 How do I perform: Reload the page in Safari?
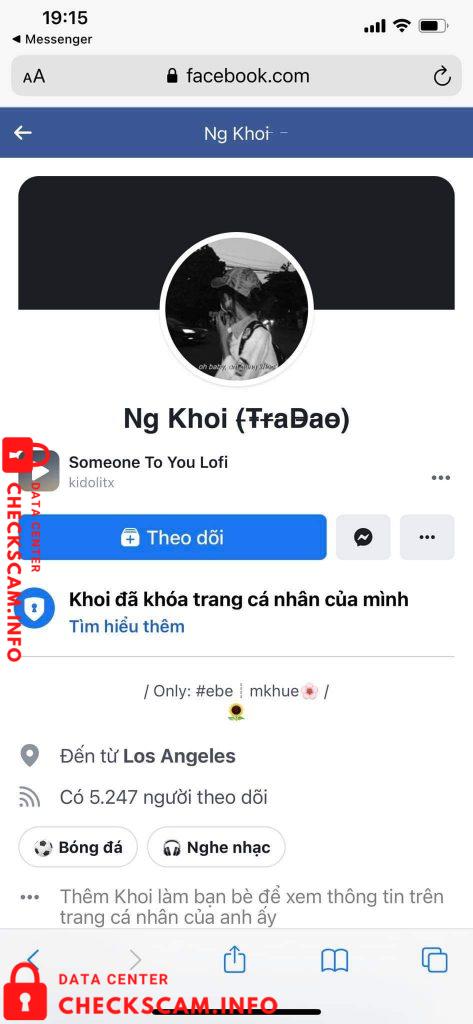point(442,76)
